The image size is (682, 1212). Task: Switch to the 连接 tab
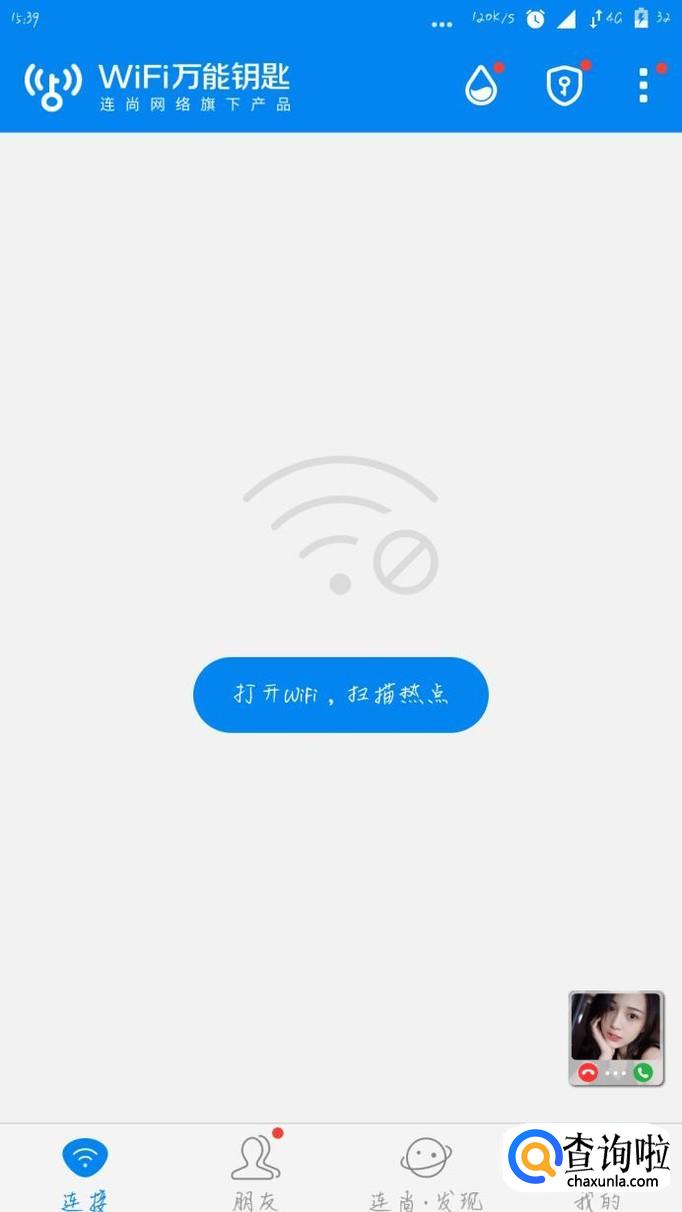coord(85,1170)
